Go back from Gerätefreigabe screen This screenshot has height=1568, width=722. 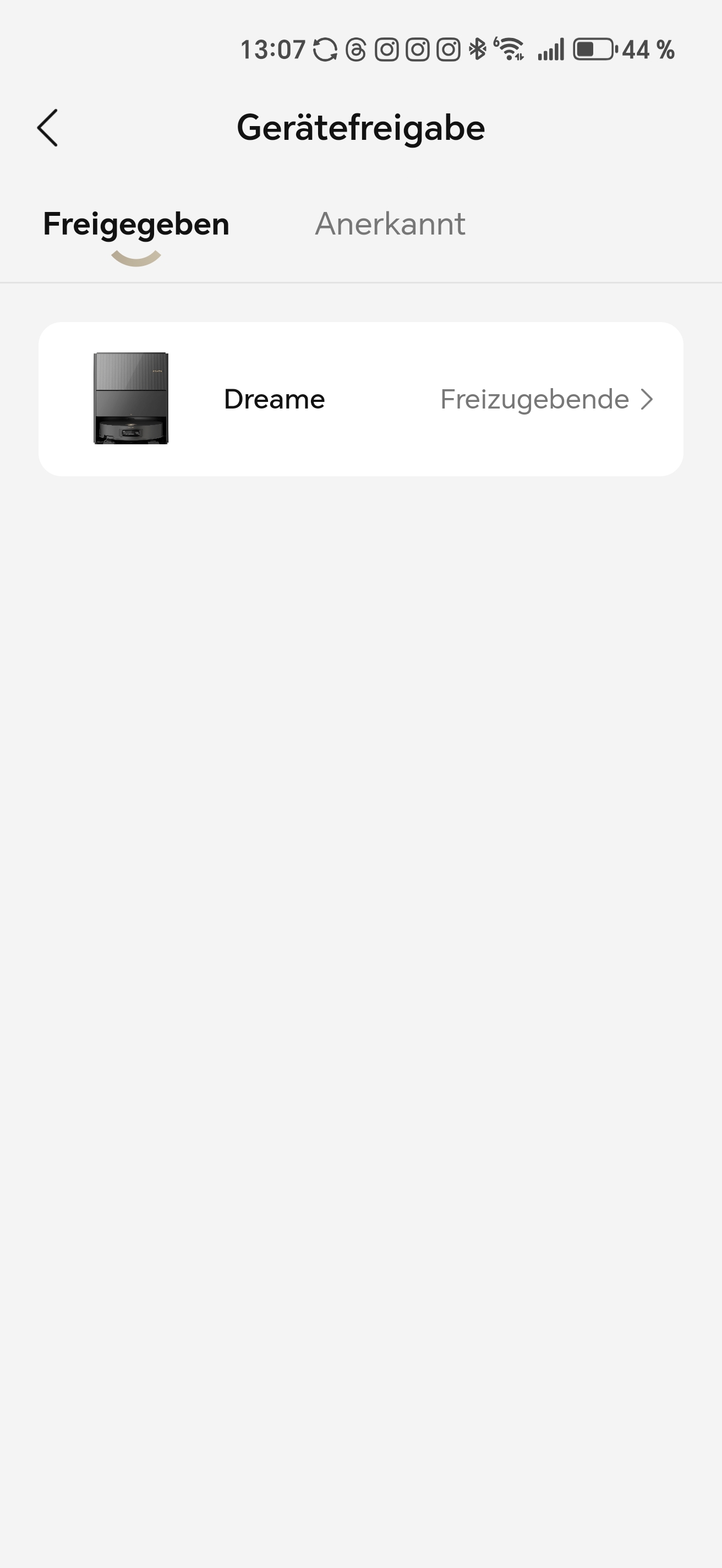tap(47, 128)
